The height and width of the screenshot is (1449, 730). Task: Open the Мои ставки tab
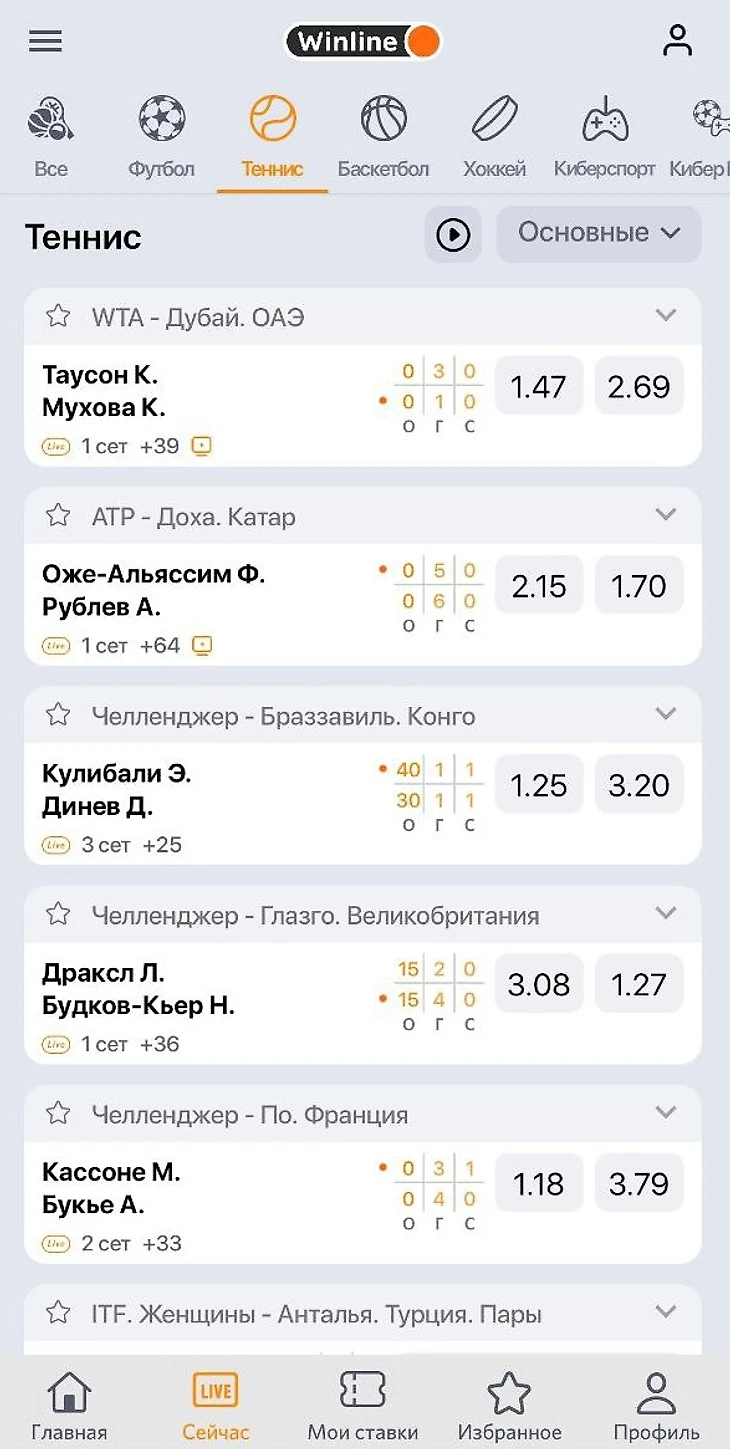pyautogui.click(x=362, y=1405)
